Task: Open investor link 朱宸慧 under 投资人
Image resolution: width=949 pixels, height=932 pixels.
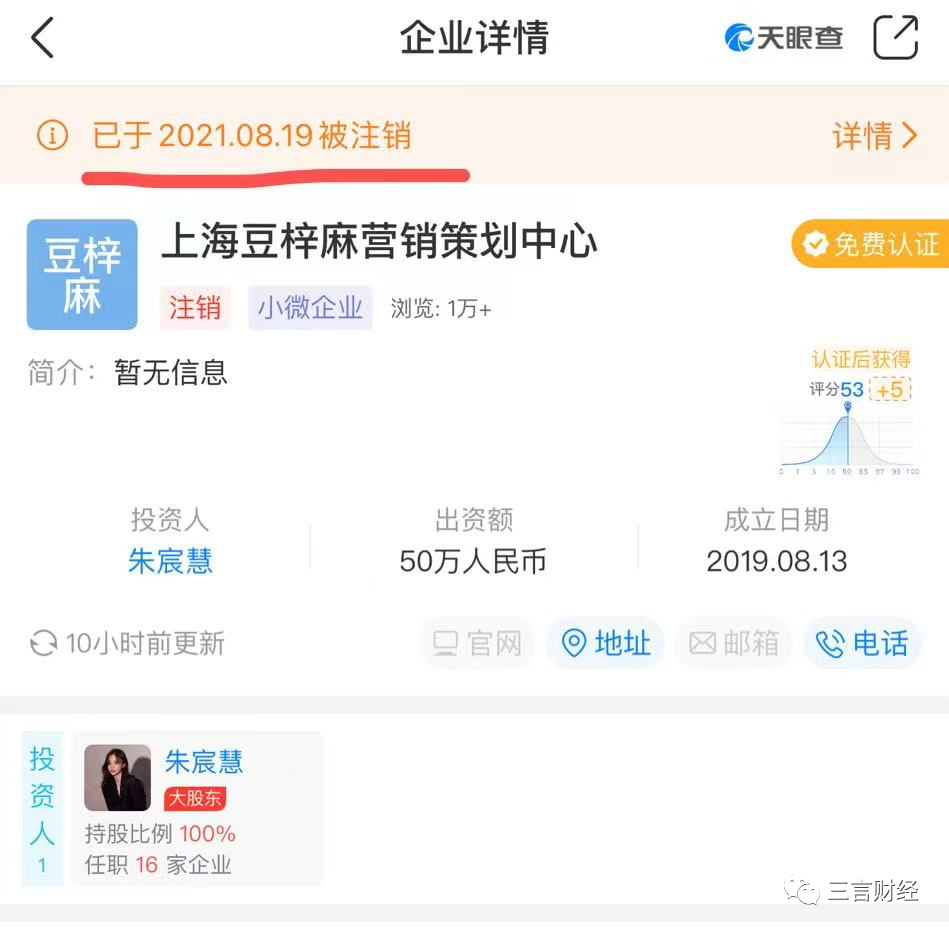Action: (x=170, y=561)
